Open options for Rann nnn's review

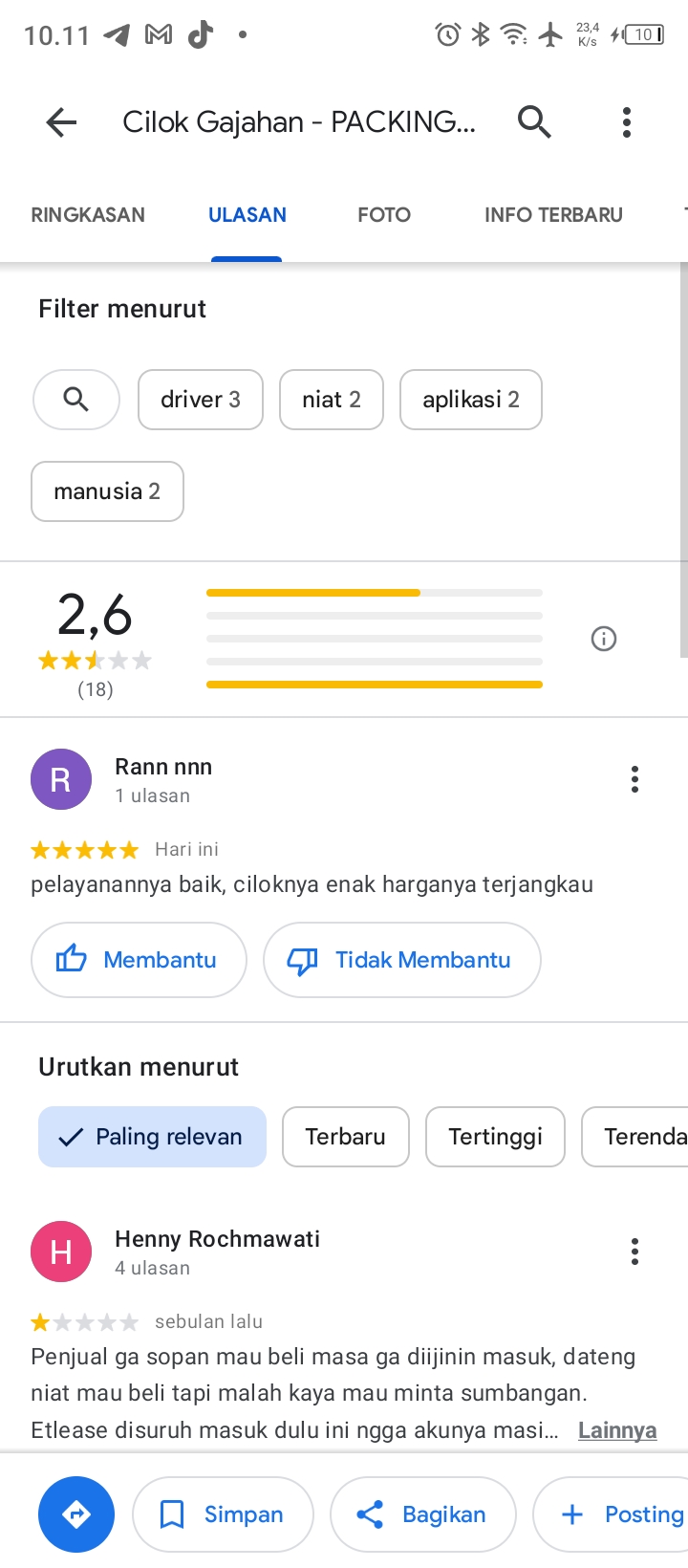pyautogui.click(x=634, y=779)
